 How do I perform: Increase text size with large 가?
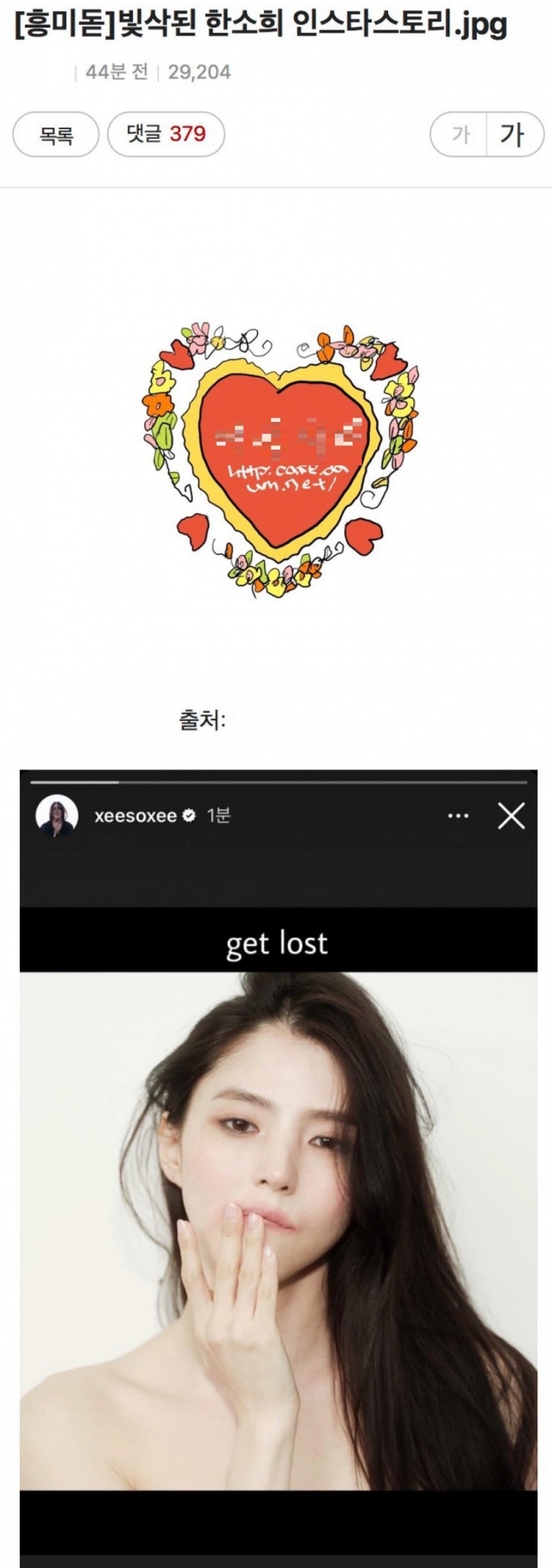tap(514, 135)
